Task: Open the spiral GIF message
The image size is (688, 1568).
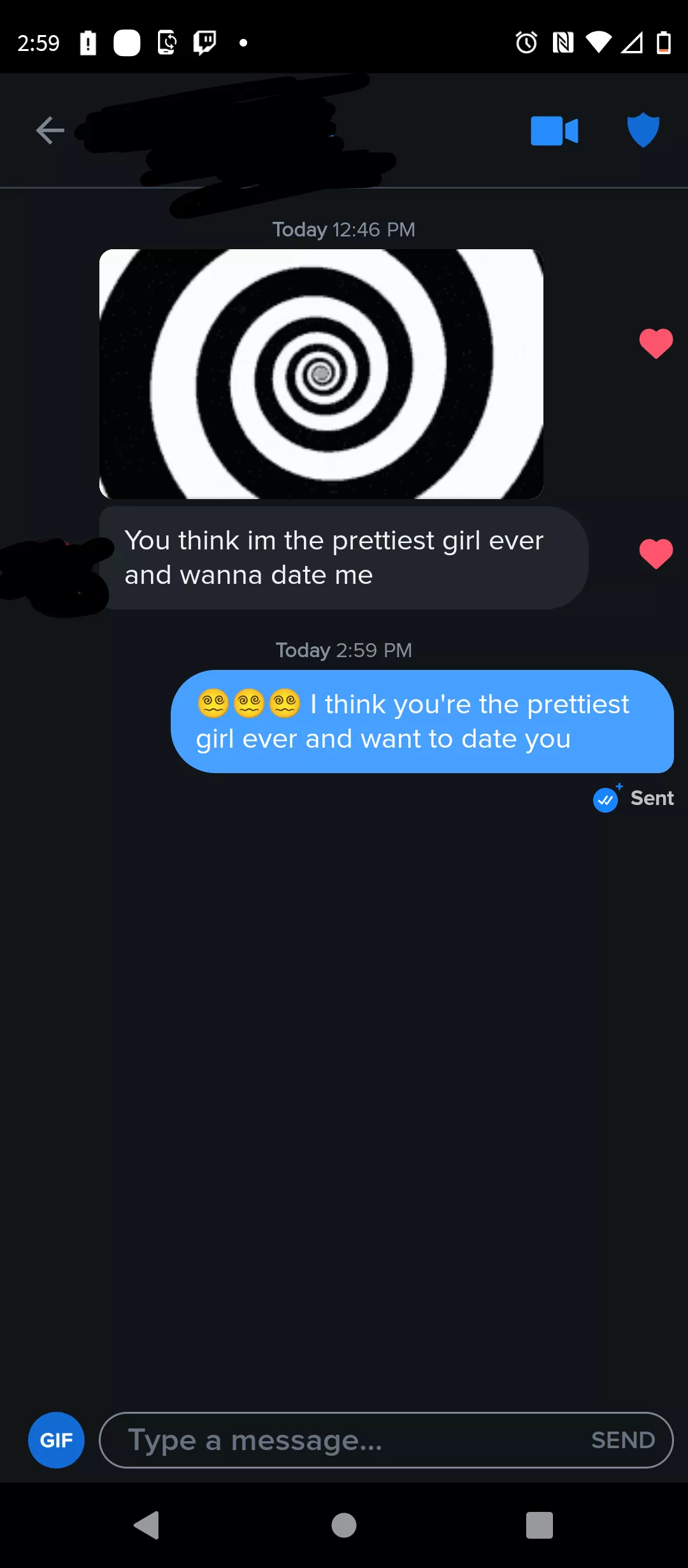Action: pos(321,374)
